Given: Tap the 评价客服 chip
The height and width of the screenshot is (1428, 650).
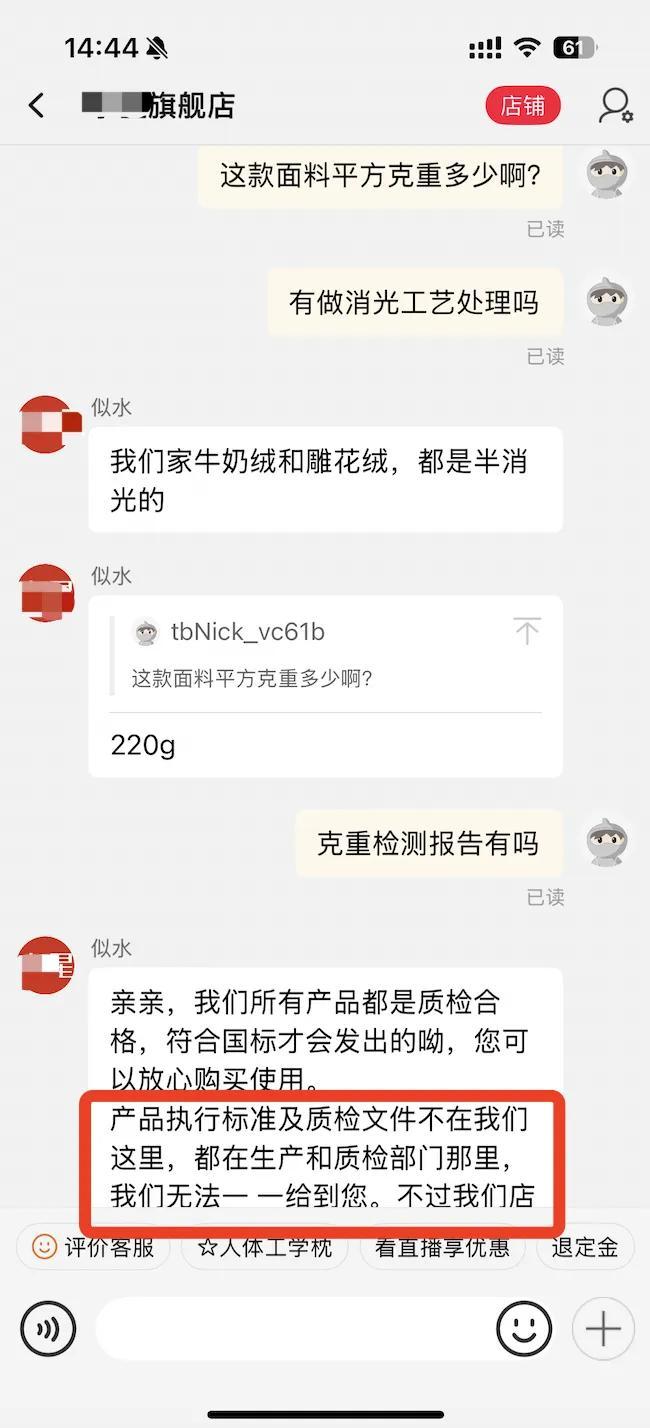Looking at the screenshot, I should click(94, 1247).
